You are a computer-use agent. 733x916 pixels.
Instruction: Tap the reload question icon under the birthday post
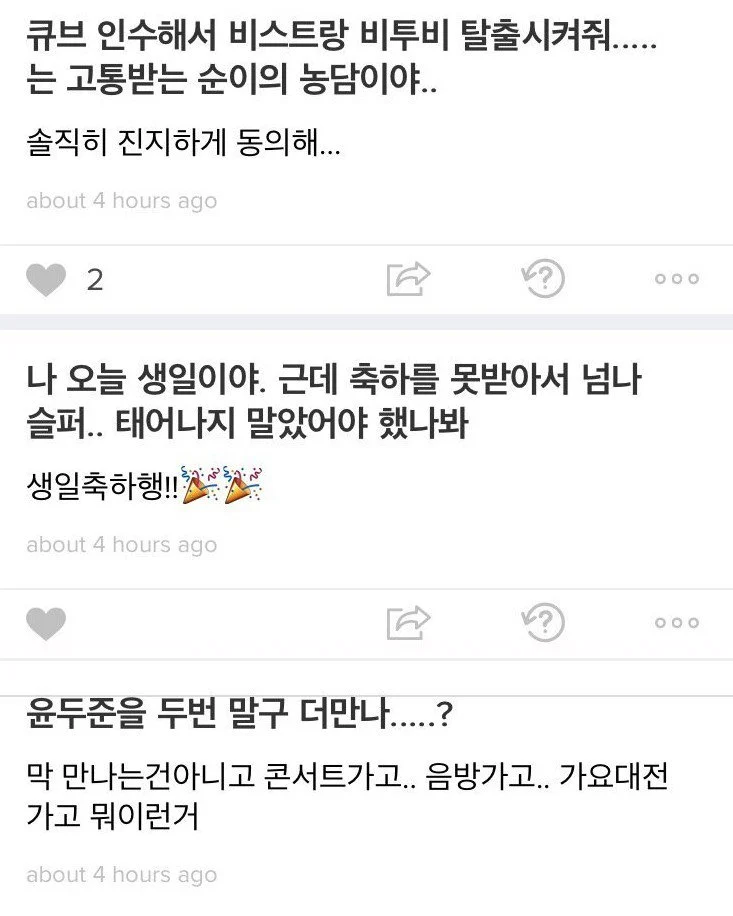(541, 623)
